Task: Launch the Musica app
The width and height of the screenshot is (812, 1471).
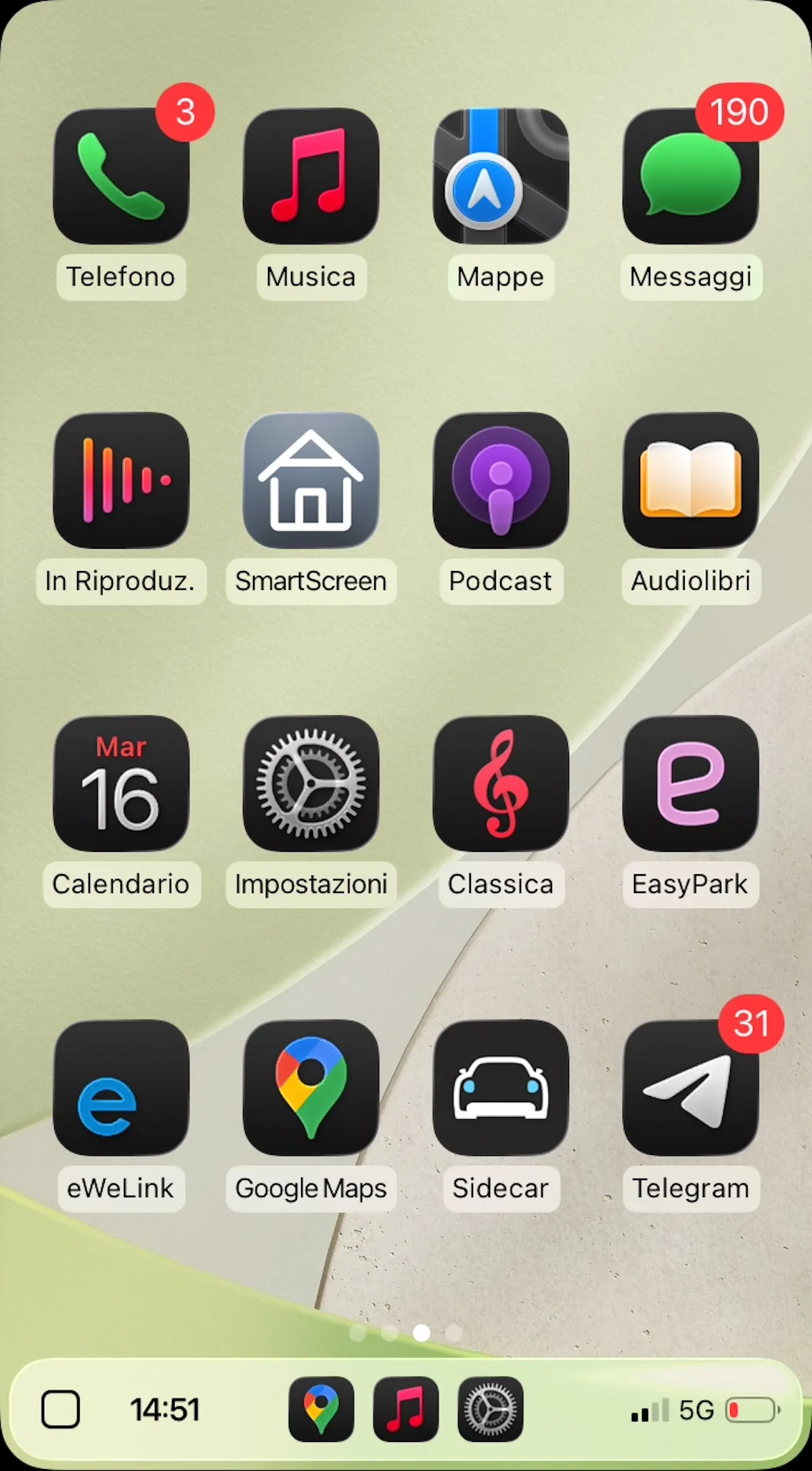Action: (311, 175)
